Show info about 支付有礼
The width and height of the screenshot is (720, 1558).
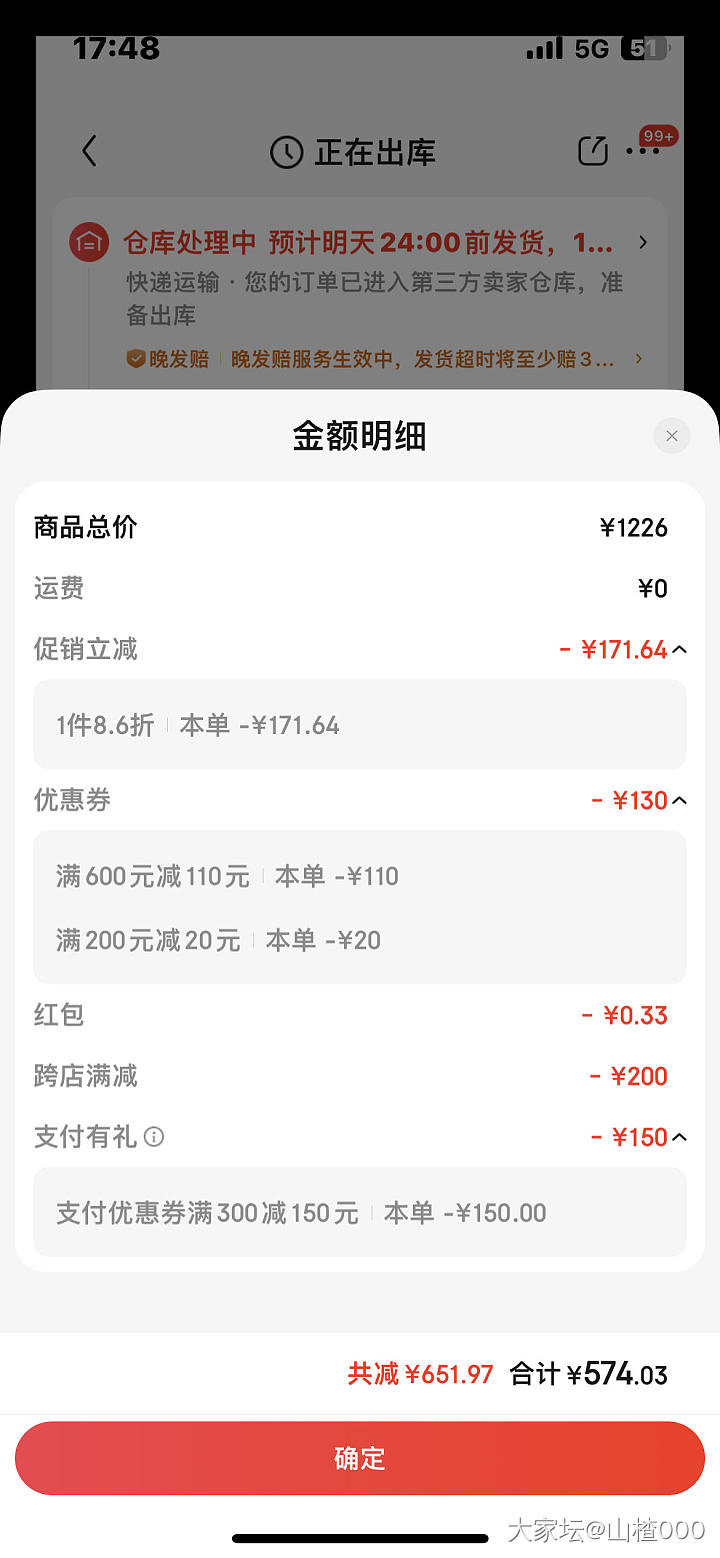(154, 1137)
